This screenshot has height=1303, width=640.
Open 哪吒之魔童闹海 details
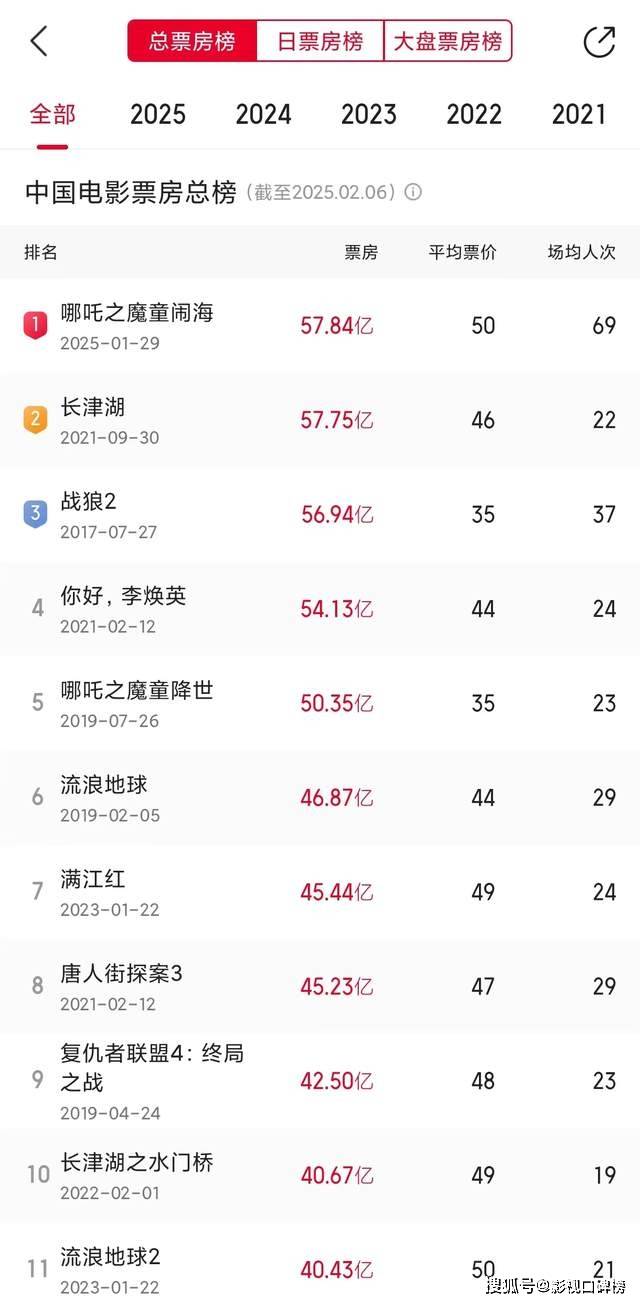(x=320, y=326)
